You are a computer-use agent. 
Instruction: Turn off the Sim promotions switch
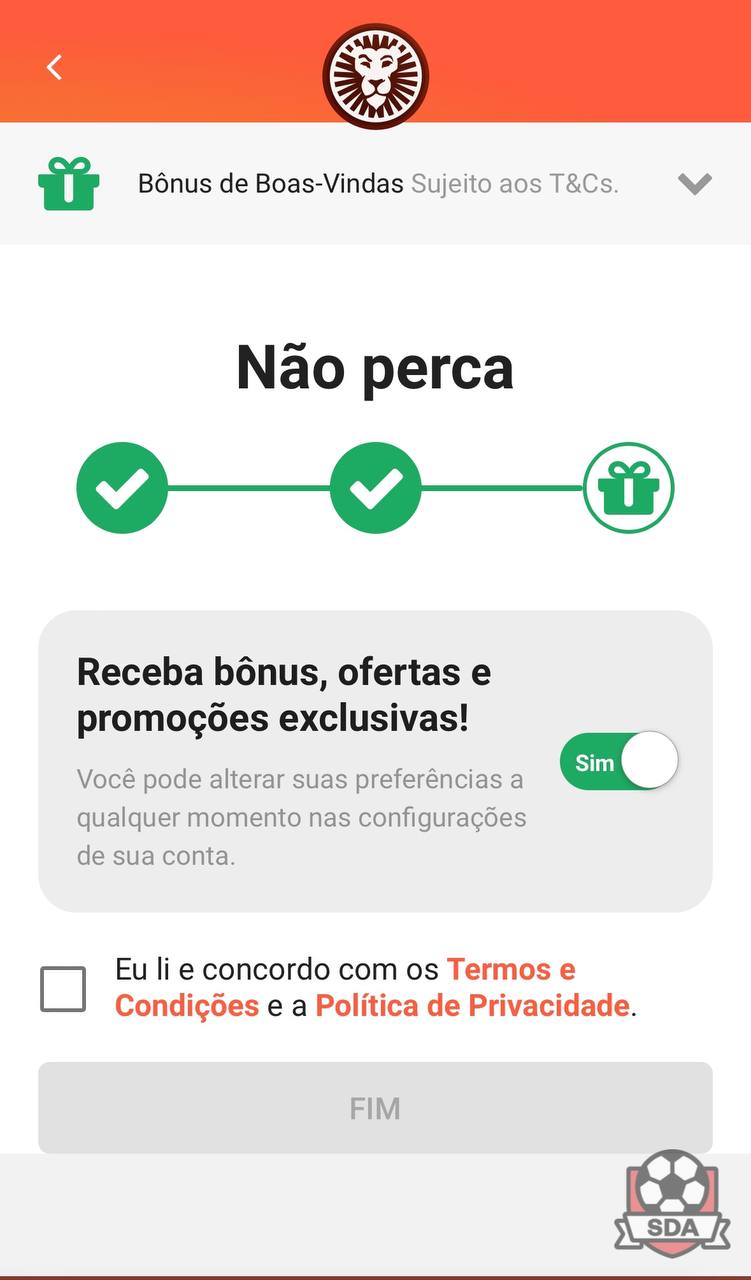coord(619,762)
